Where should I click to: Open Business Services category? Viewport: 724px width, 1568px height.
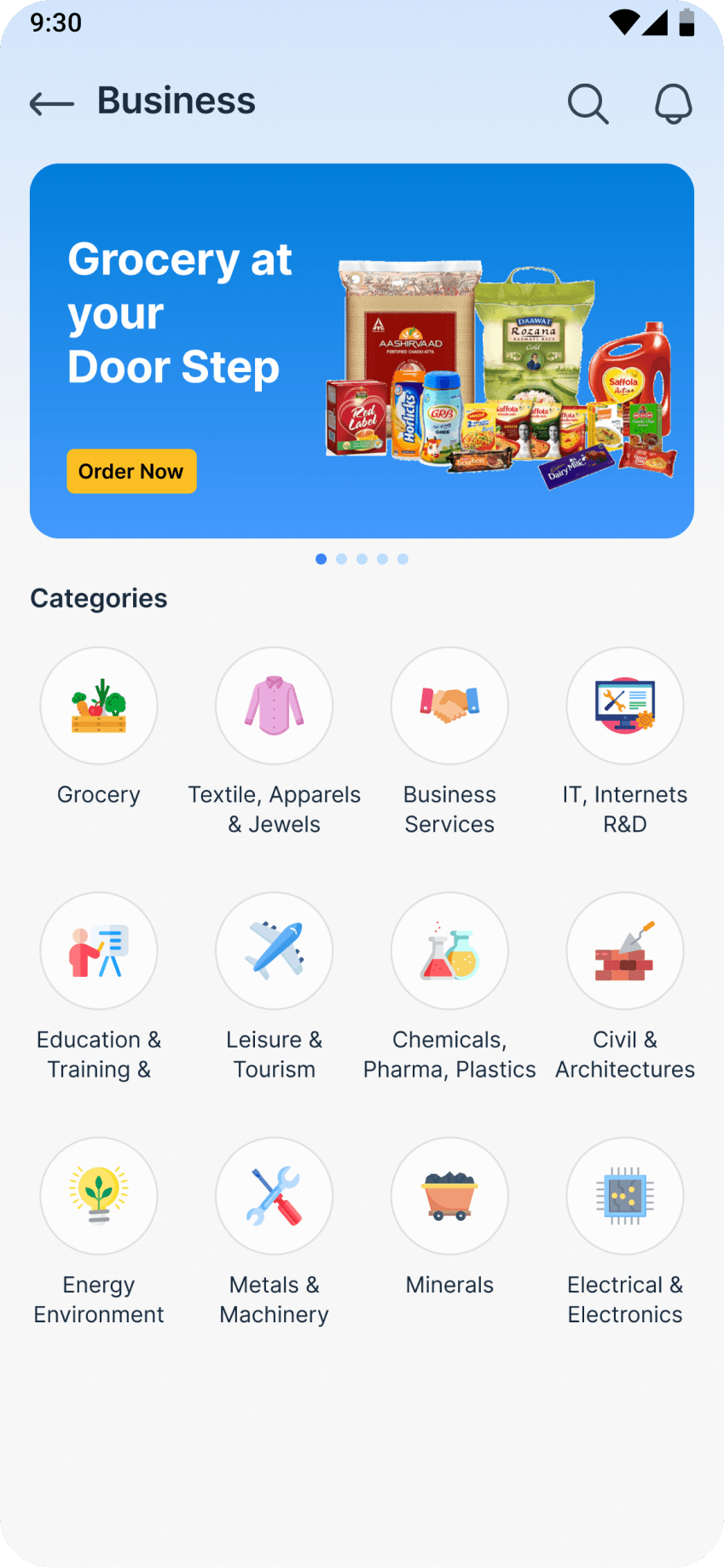pyautogui.click(x=449, y=706)
